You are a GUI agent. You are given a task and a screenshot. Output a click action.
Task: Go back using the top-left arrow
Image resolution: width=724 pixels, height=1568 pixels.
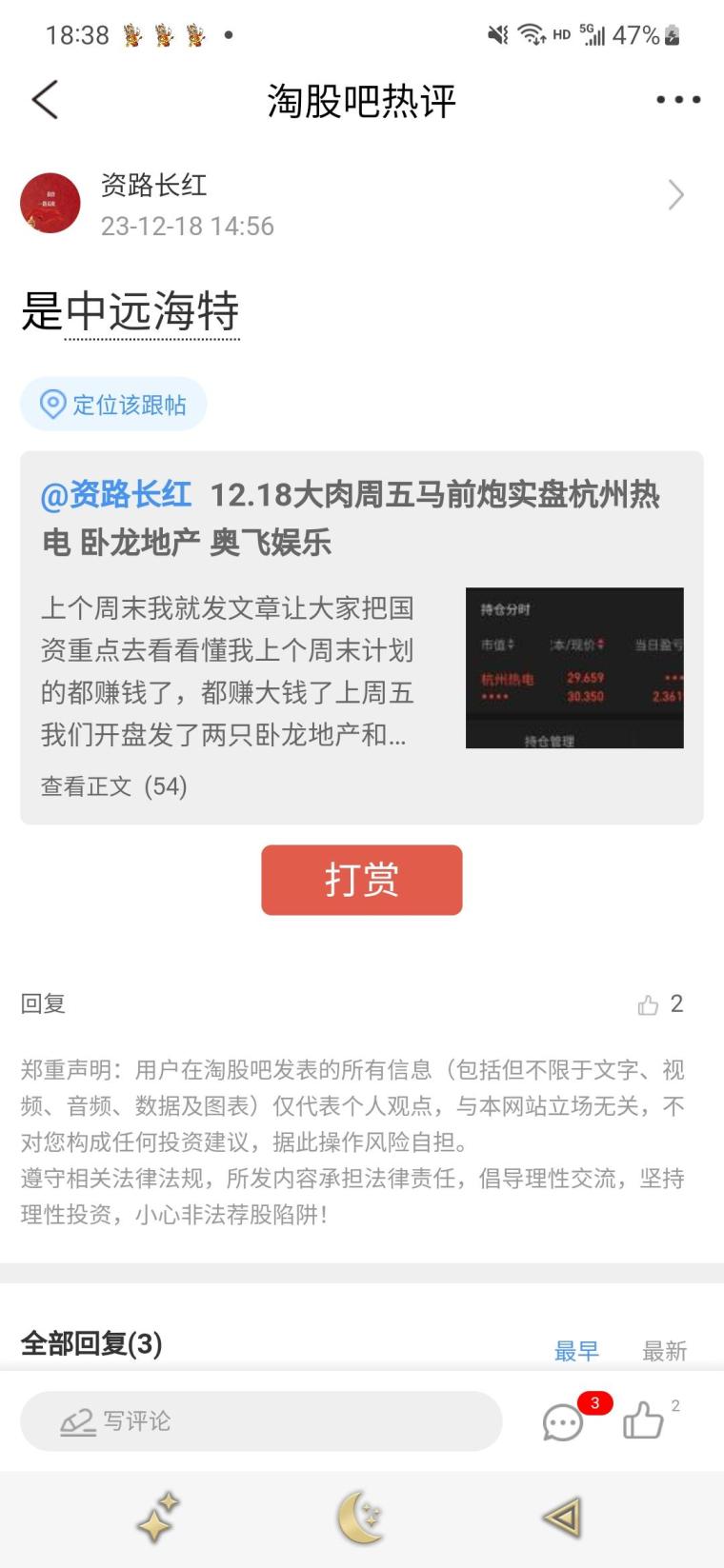[45, 99]
